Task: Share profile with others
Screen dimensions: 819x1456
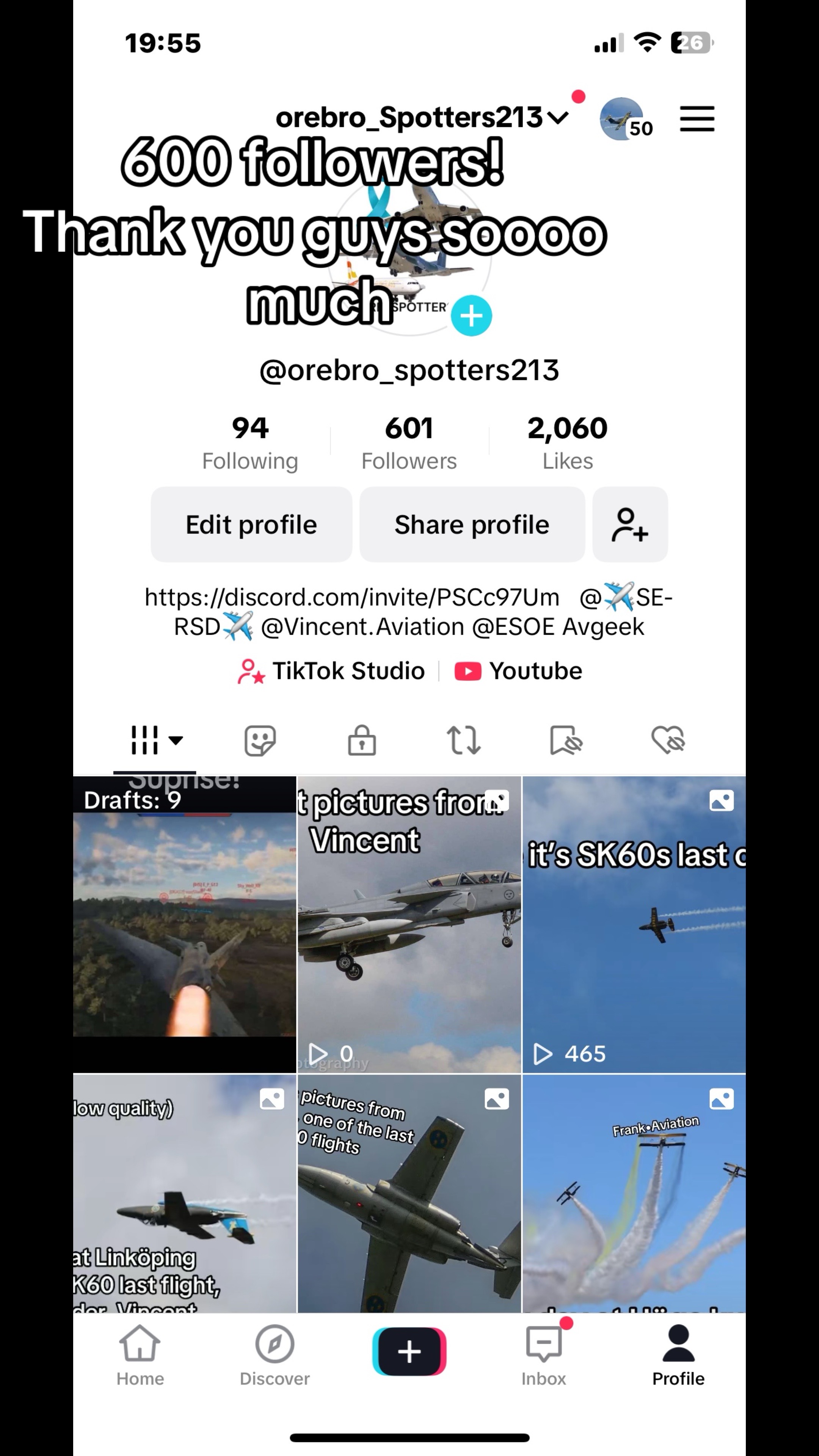Action: coord(471,524)
